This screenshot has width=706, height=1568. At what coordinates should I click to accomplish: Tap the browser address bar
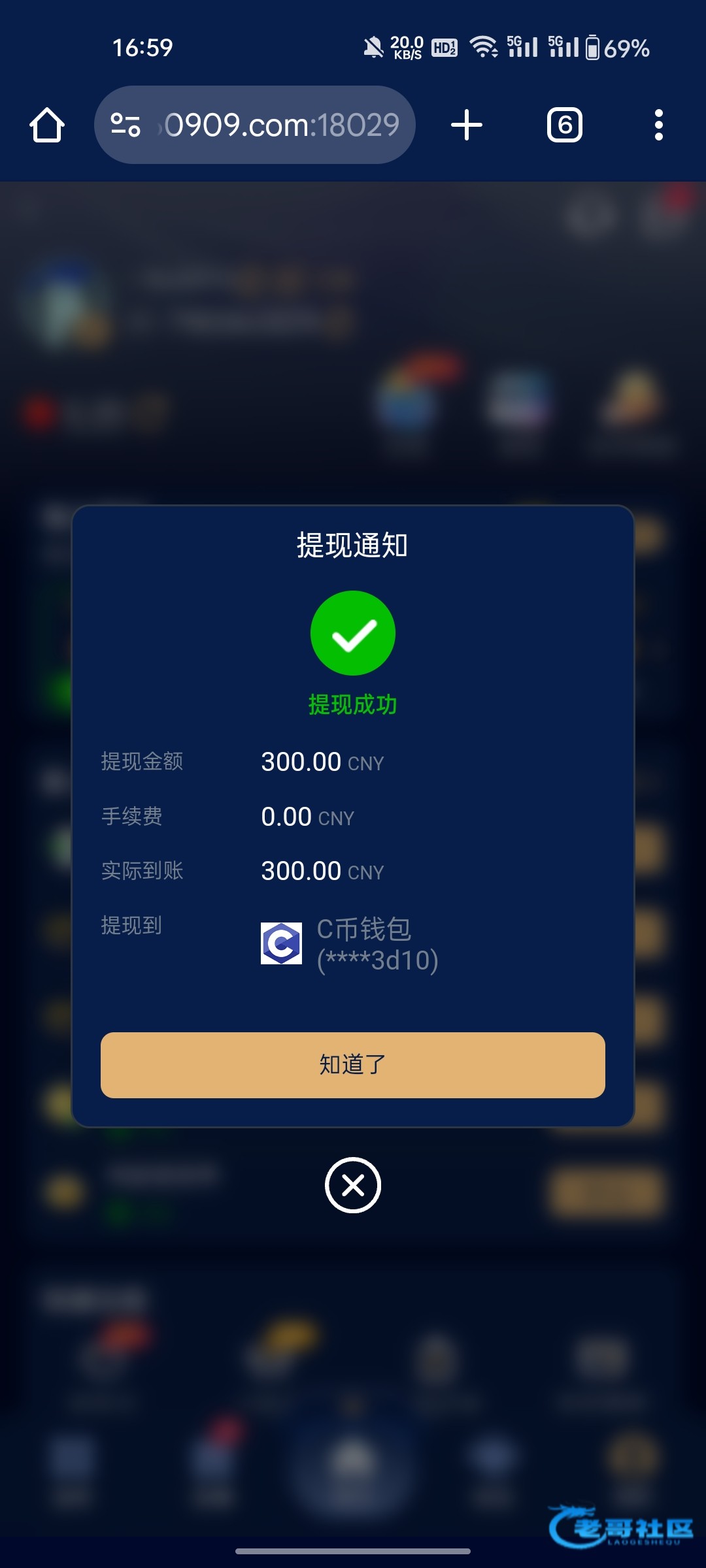pos(281,125)
